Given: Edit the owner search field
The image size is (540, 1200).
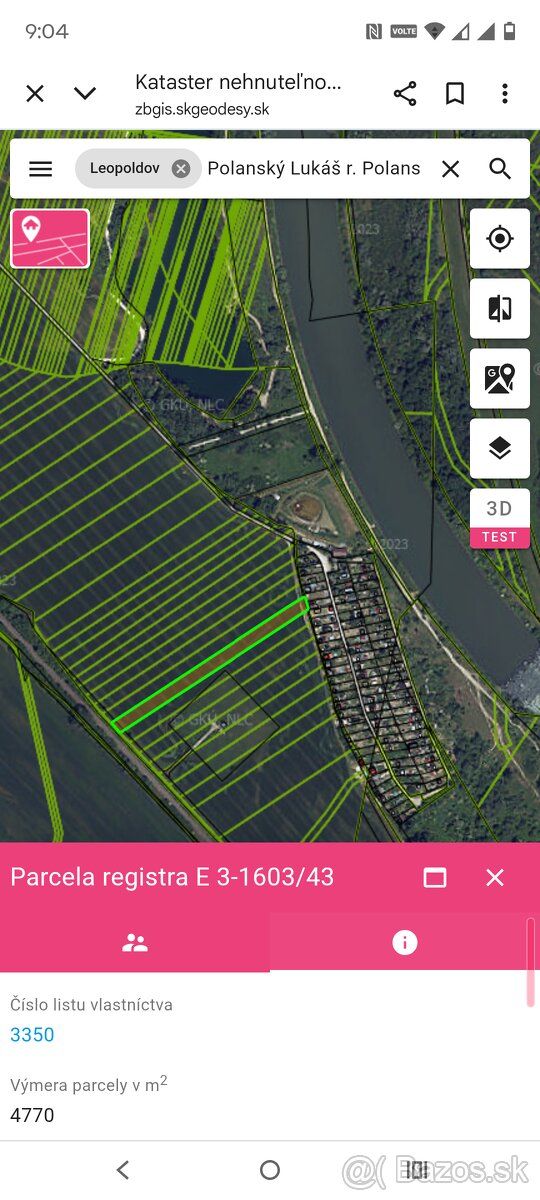Looking at the screenshot, I should click(x=314, y=169).
